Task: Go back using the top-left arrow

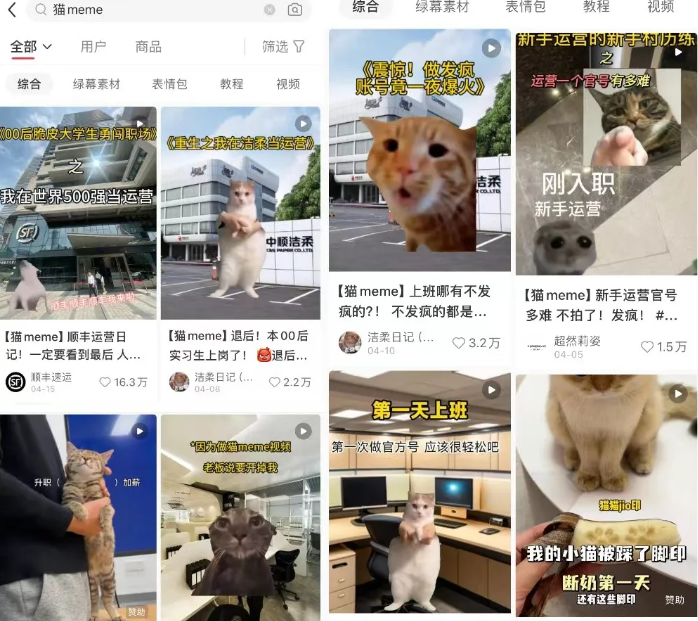Action: coord(12,10)
